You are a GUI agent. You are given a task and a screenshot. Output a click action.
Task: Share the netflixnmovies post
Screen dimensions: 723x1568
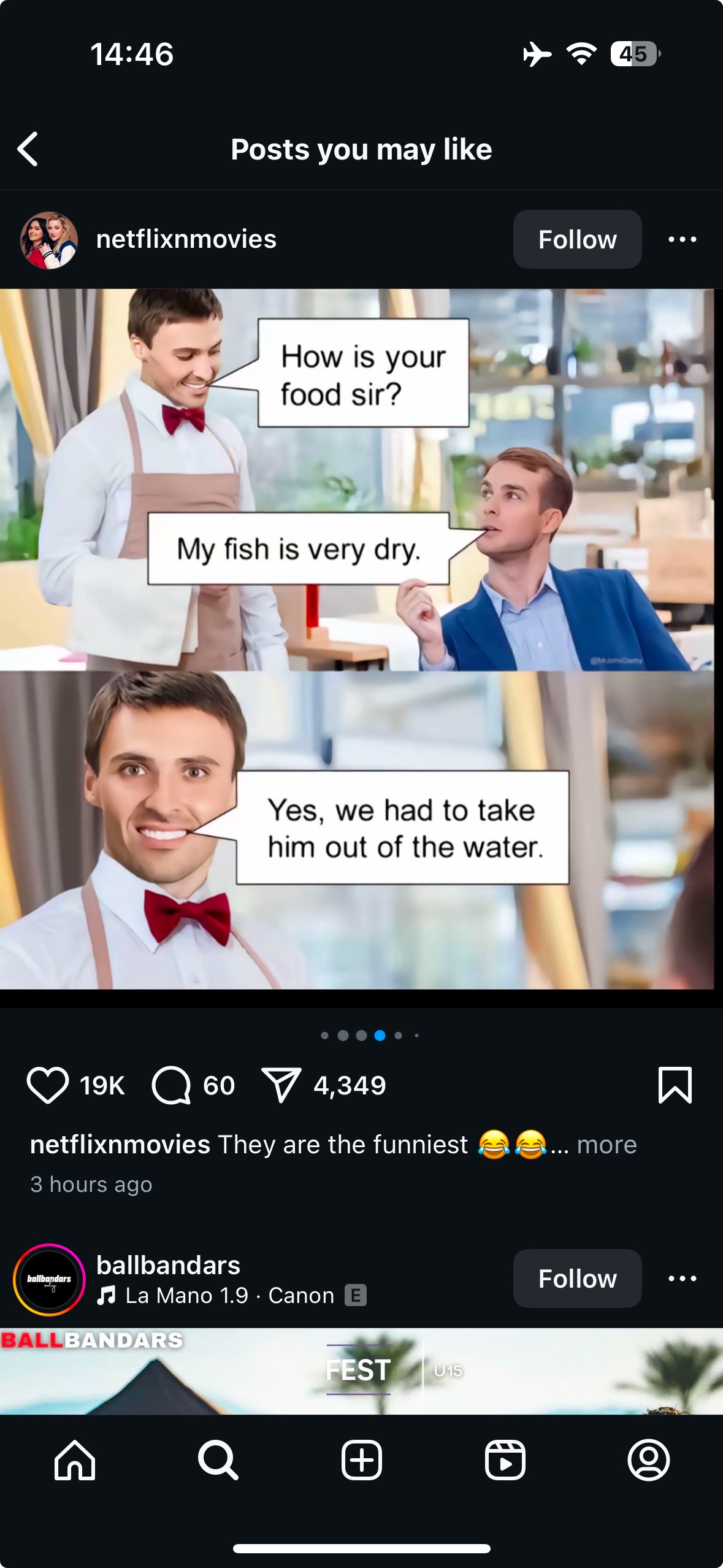click(281, 1085)
